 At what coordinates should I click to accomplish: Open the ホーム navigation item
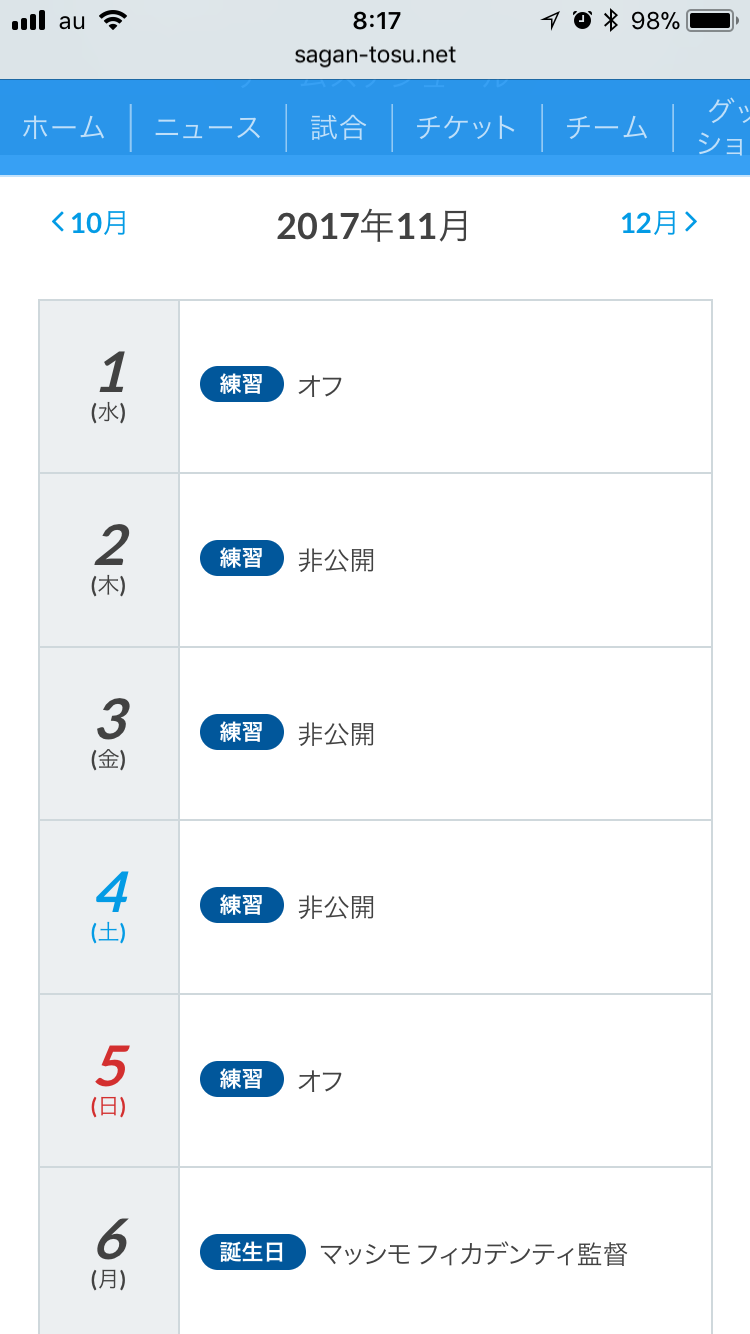click(64, 128)
